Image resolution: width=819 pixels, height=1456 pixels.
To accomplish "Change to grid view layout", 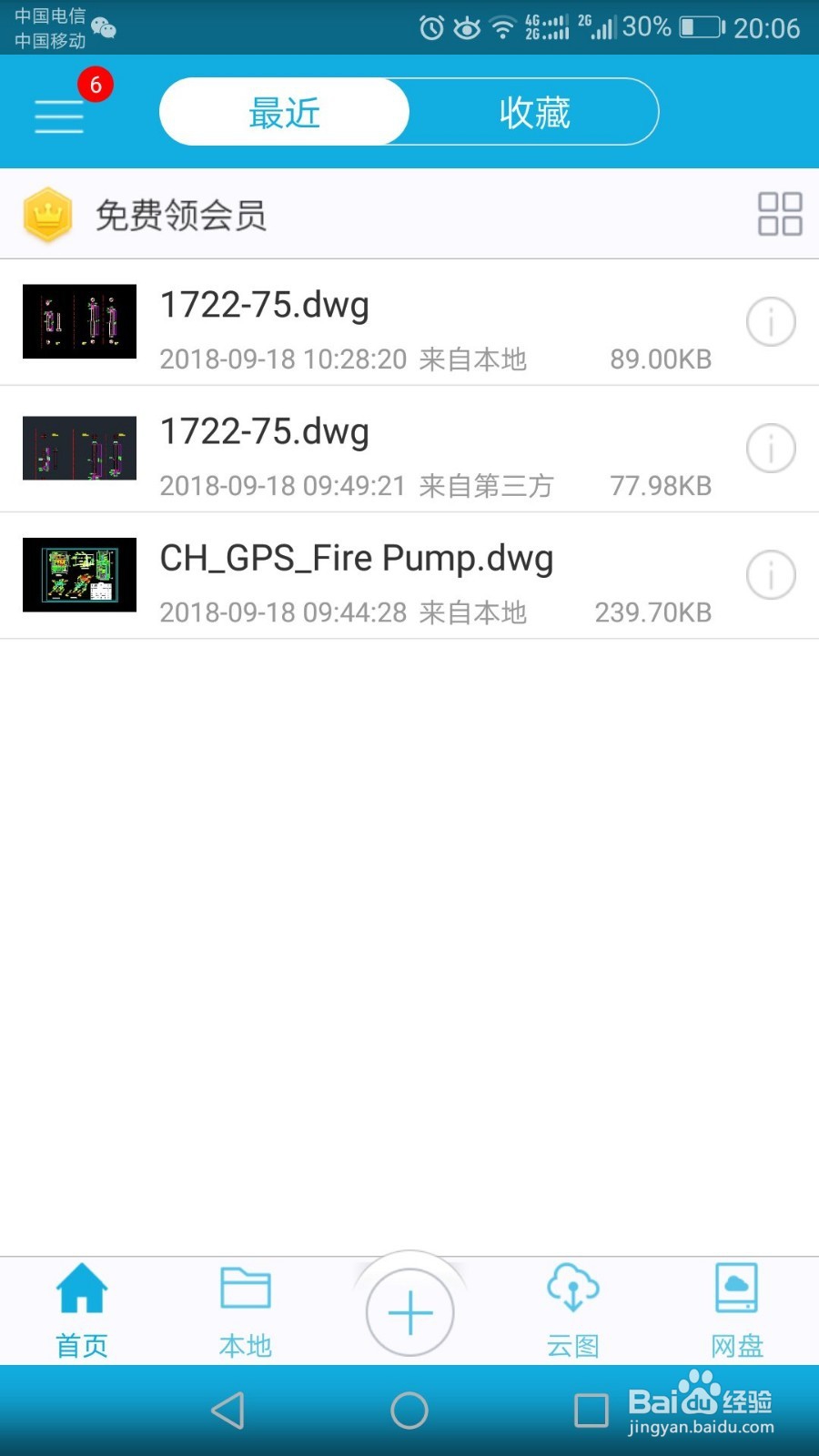I will [780, 215].
